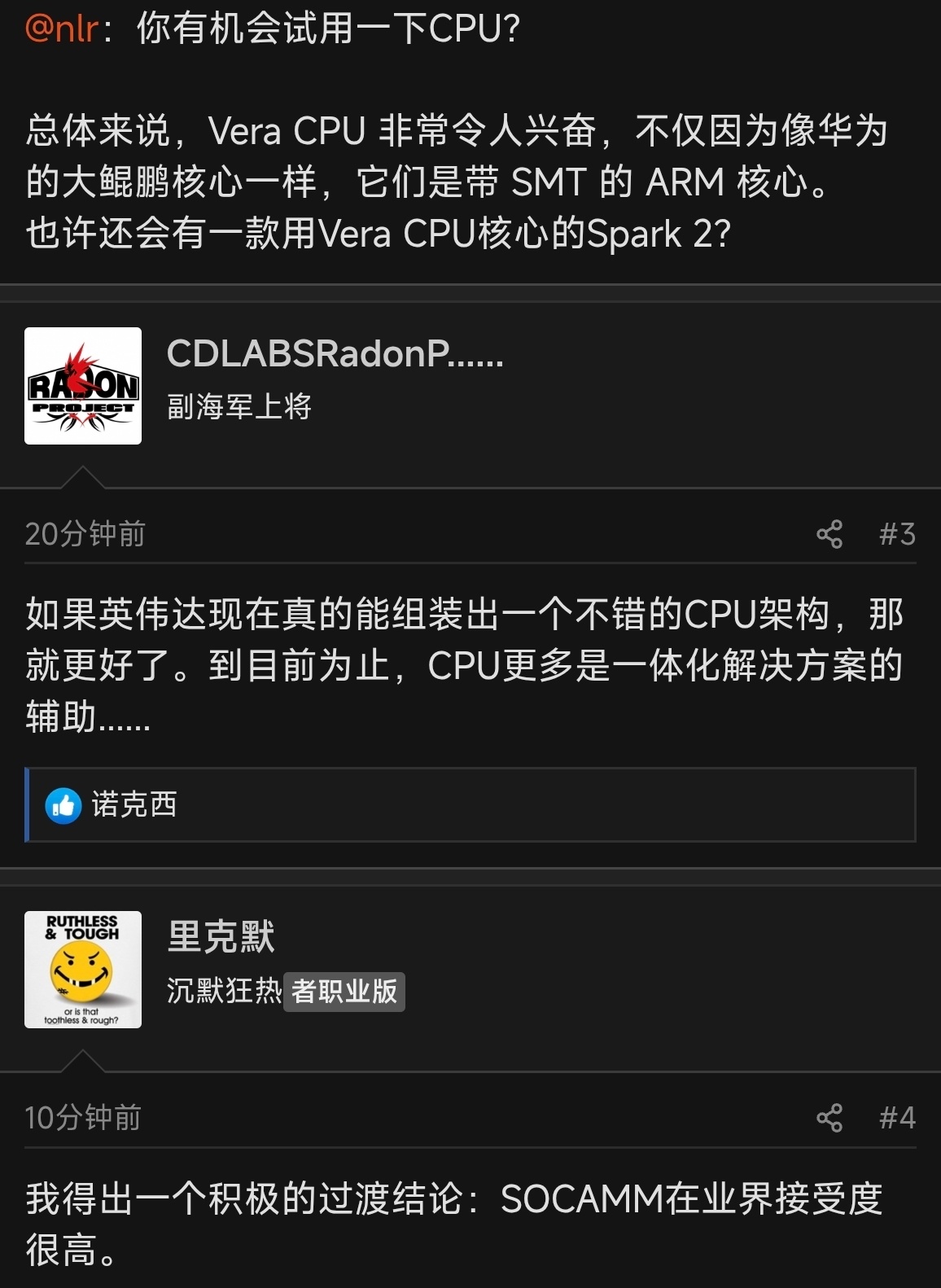Viewport: 941px width, 1288px height.
Task: Share post #3
Action: click(829, 535)
